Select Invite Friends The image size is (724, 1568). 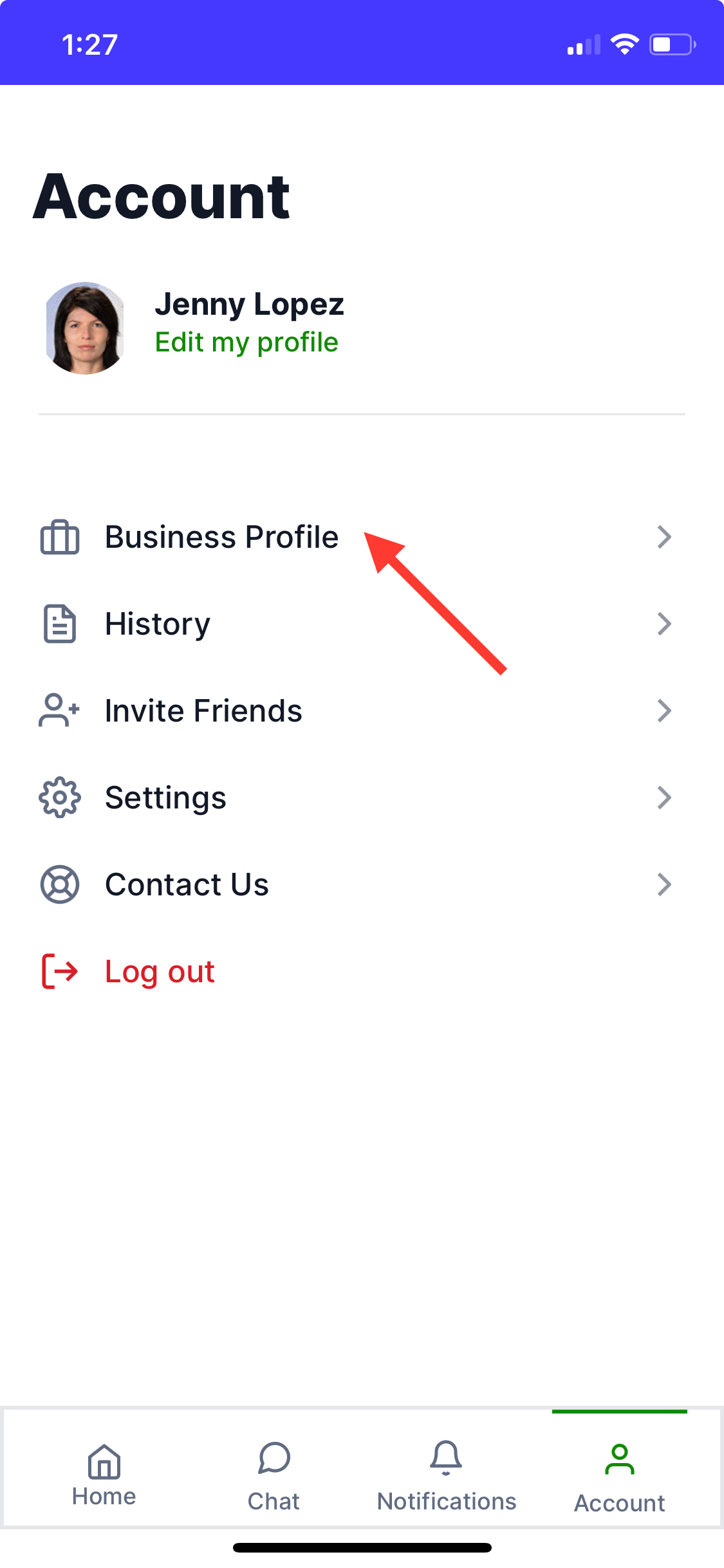click(x=203, y=711)
